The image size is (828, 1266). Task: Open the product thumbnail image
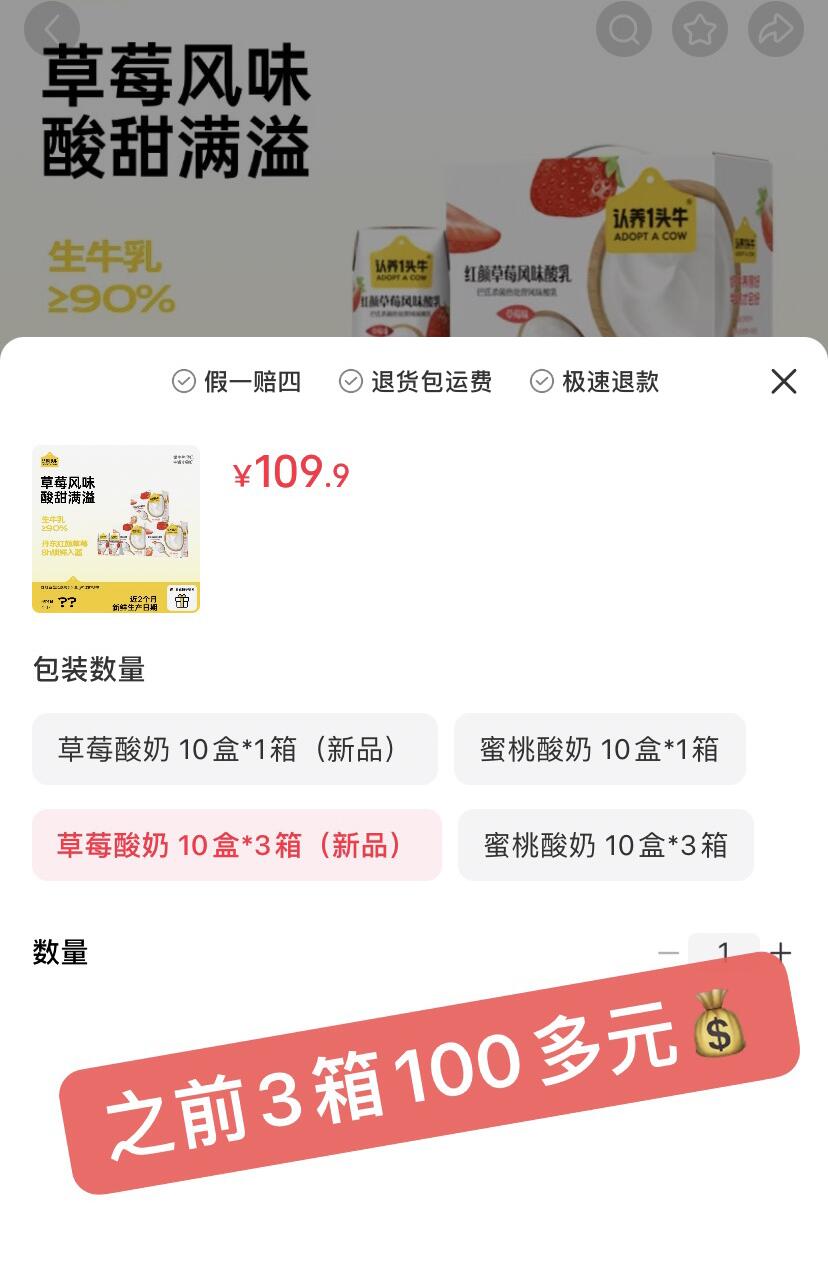coord(116,529)
